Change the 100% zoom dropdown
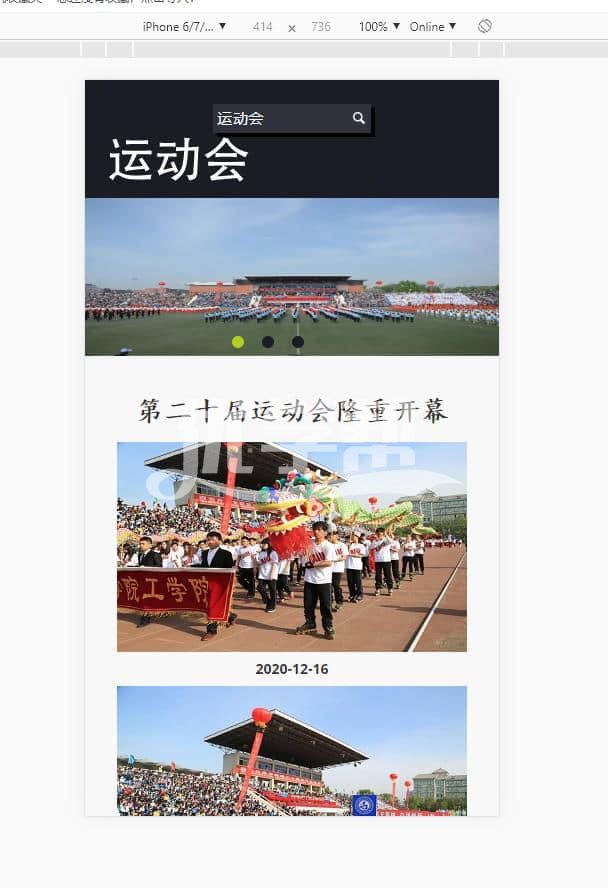Viewport: 608px width, 888px height. [379, 27]
